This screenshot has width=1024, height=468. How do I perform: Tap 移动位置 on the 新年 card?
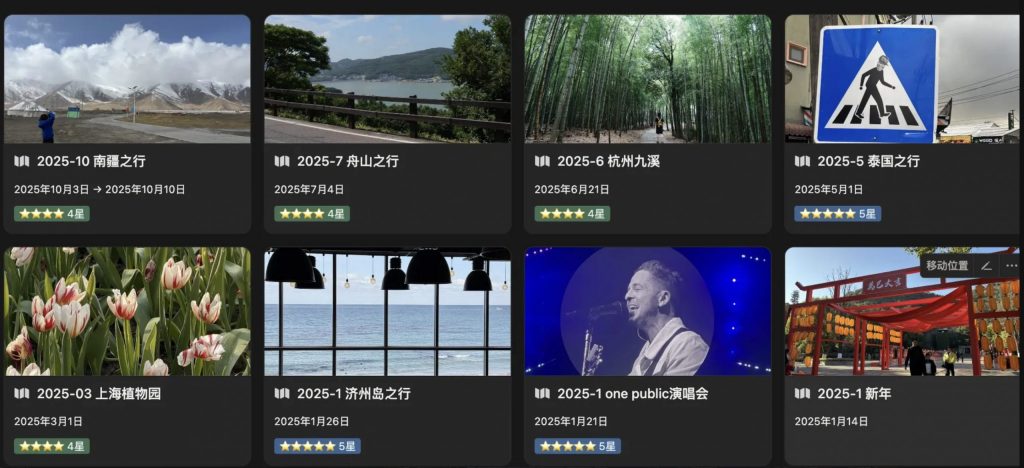coord(947,266)
